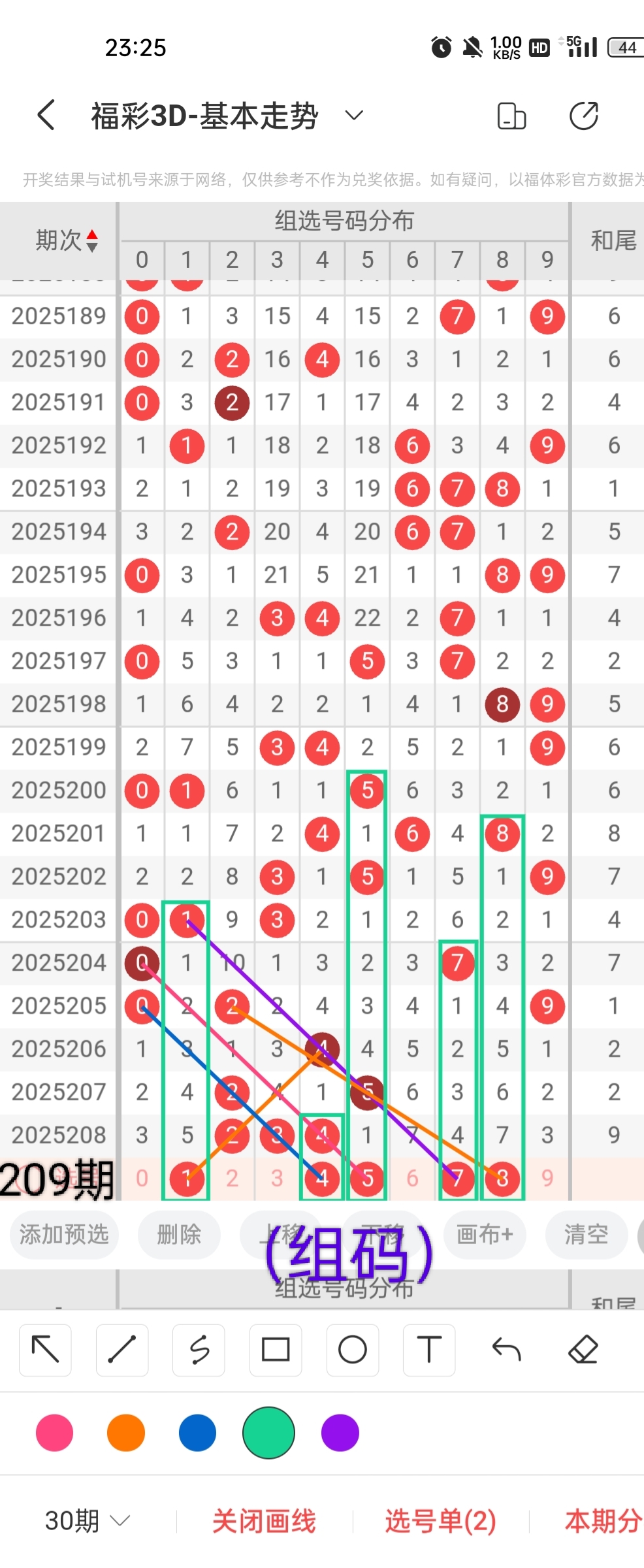The height and width of the screenshot is (1568, 644).
Task: Tap 添加预选 button
Action: point(64,1234)
